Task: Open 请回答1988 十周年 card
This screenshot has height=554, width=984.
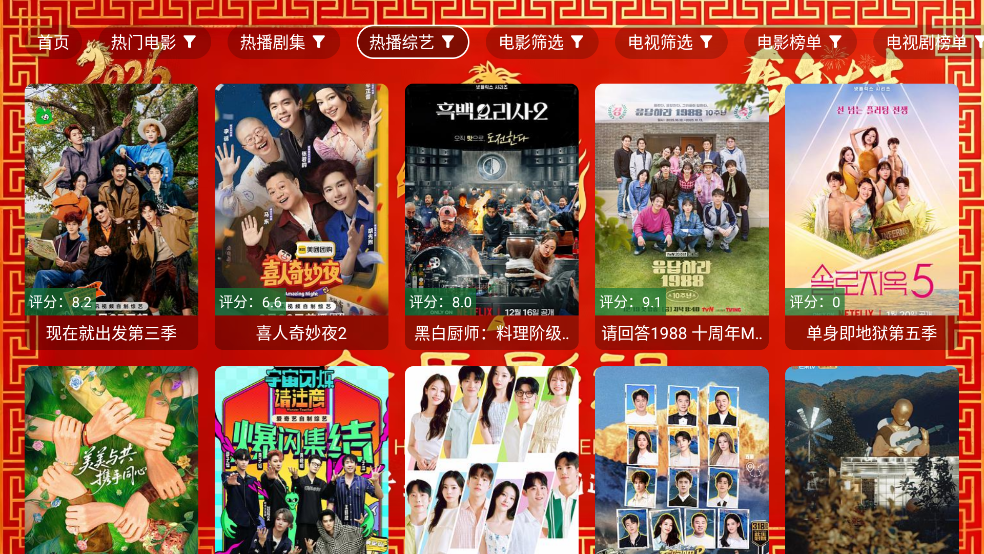Action: click(x=681, y=215)
